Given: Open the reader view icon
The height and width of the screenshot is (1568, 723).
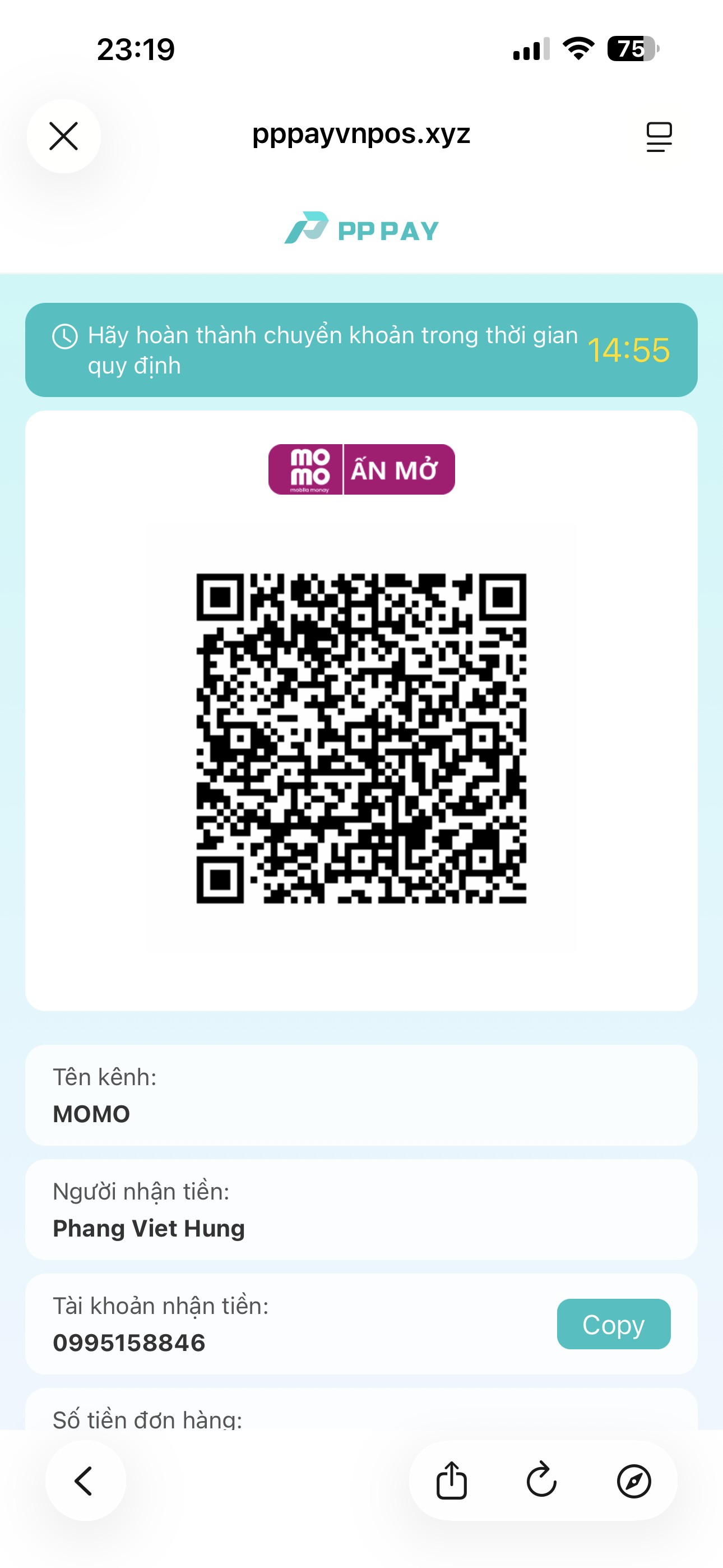Looking at the screenshot, I should pyautogui.click(x=659, y=136).
